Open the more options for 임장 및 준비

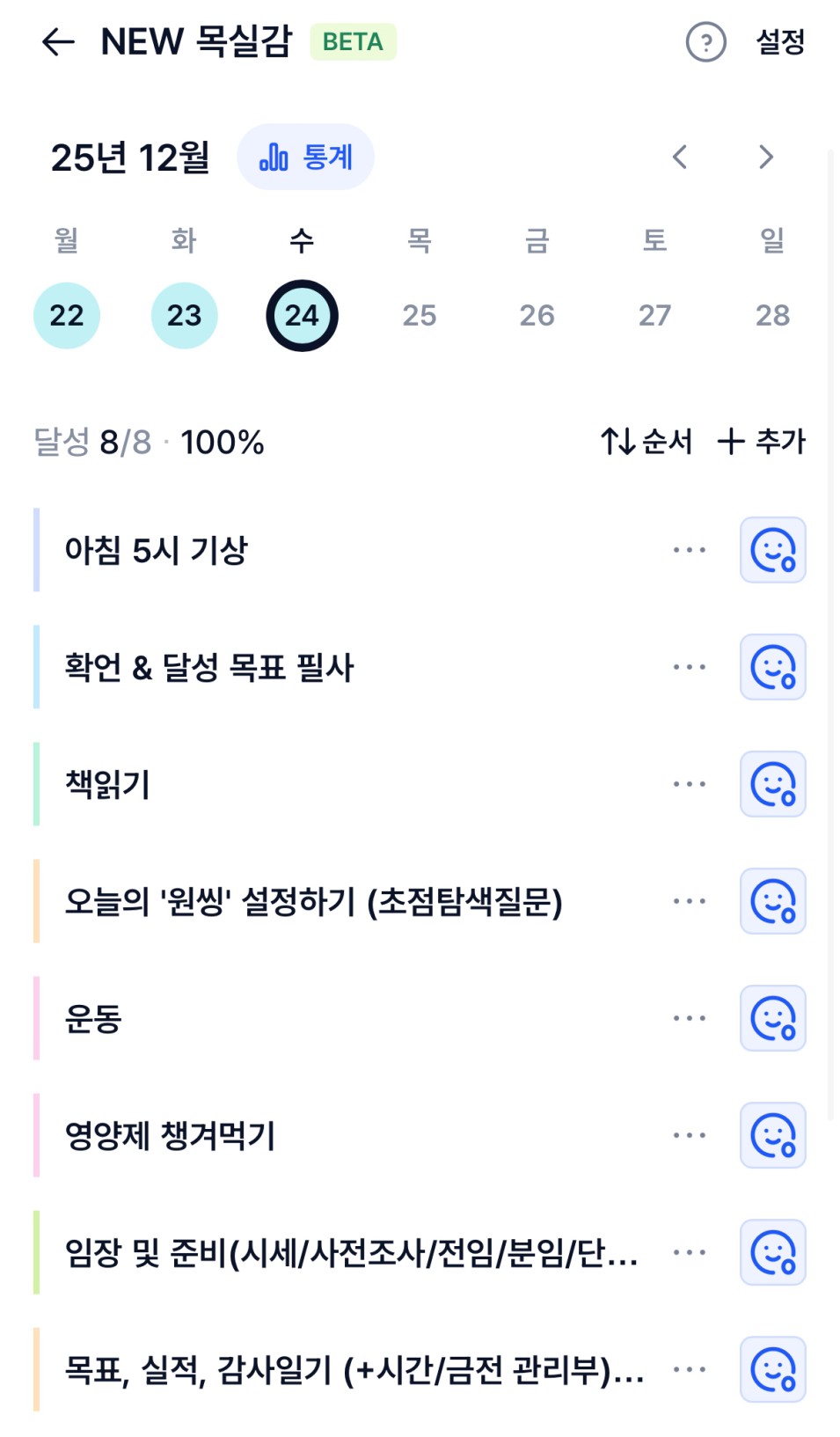(689, 1252)
